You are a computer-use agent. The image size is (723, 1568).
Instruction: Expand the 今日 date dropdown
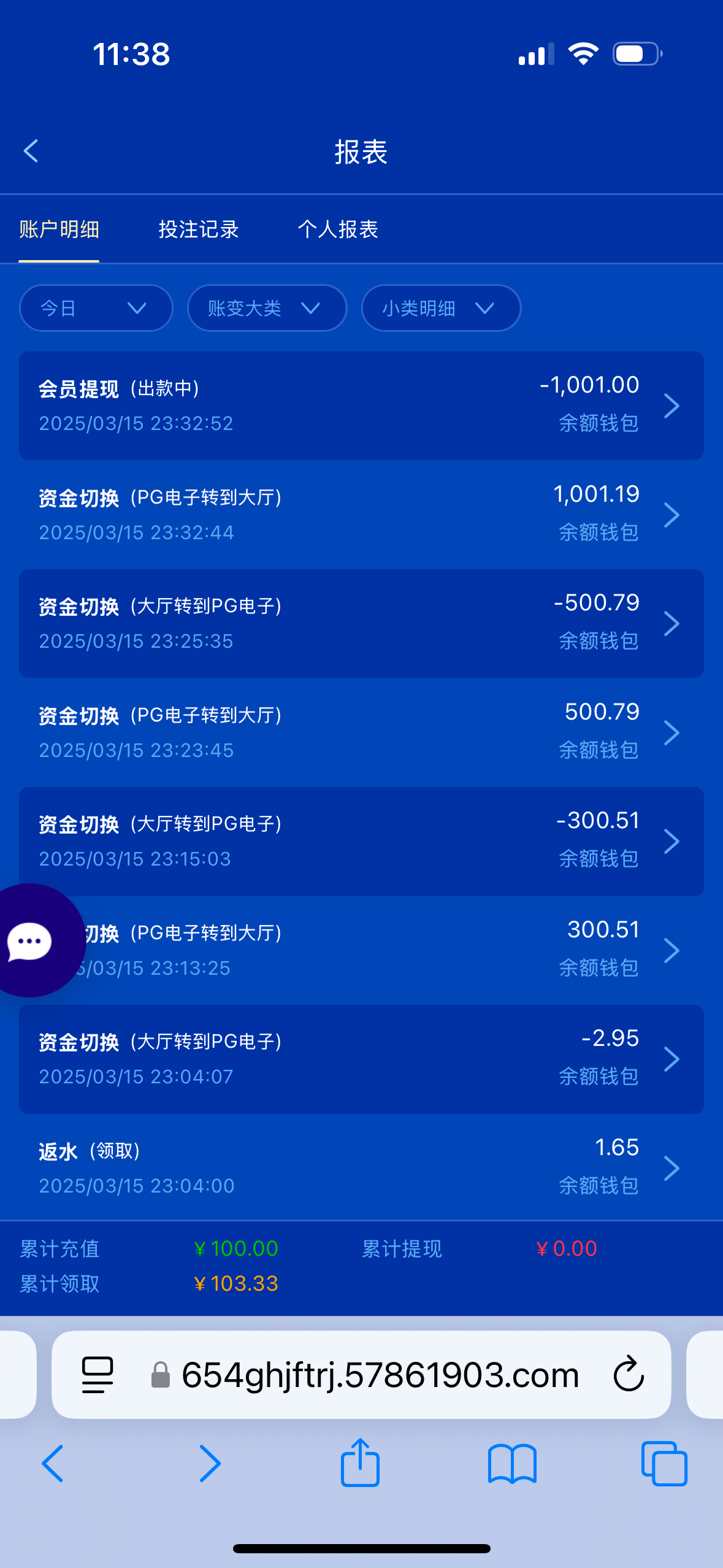point(96,308)
